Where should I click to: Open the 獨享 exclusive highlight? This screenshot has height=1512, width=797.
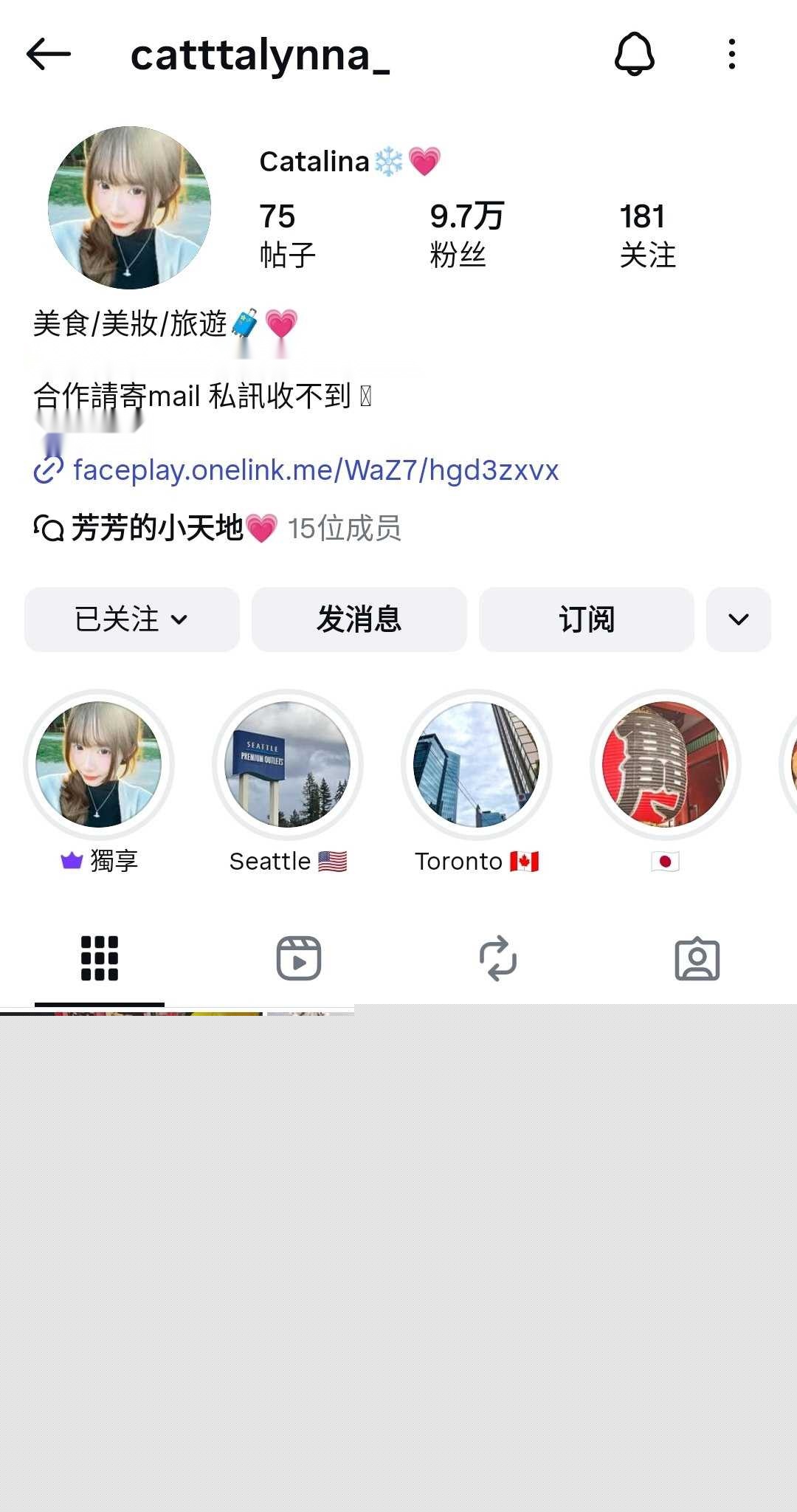click(x=99, y=765)
